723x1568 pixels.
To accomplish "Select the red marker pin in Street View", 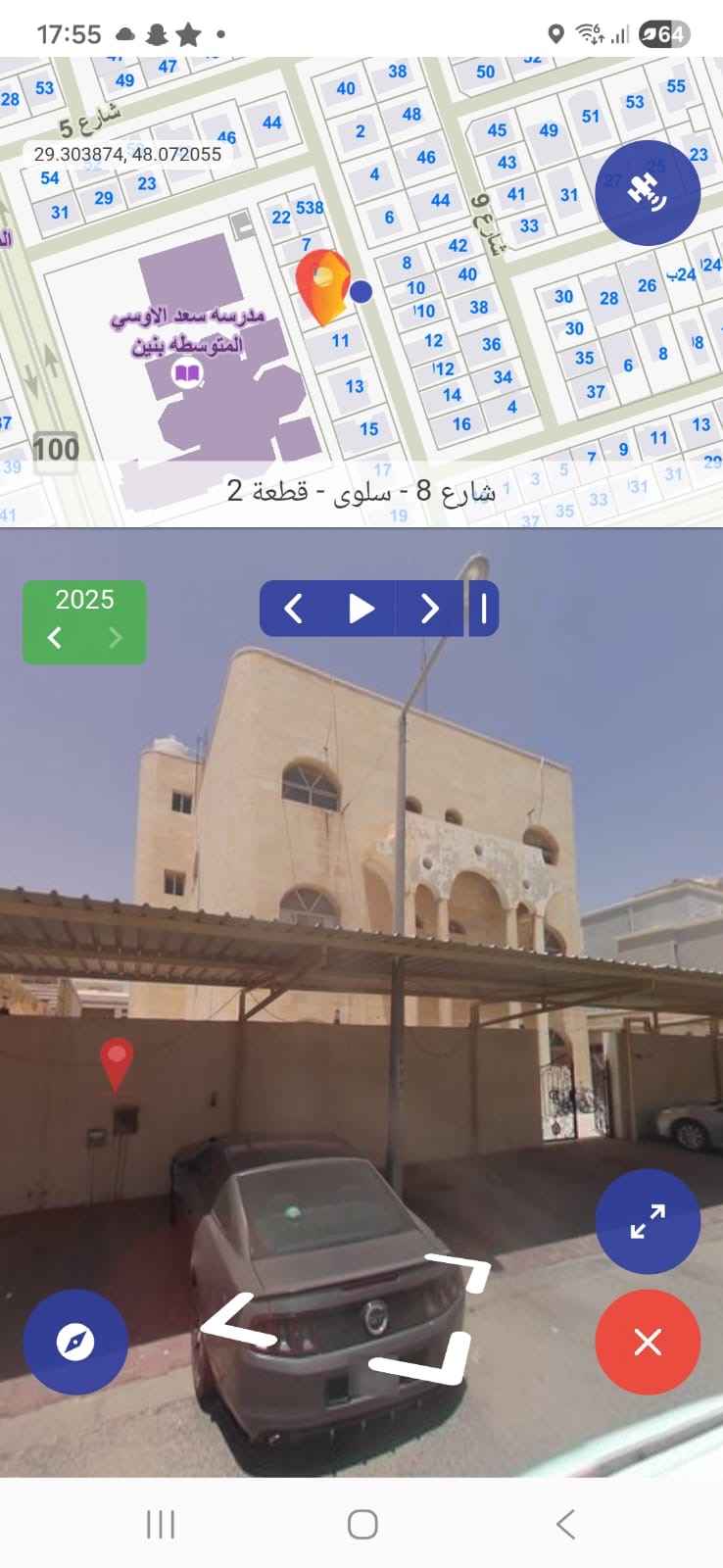I will click(116, 1058).
